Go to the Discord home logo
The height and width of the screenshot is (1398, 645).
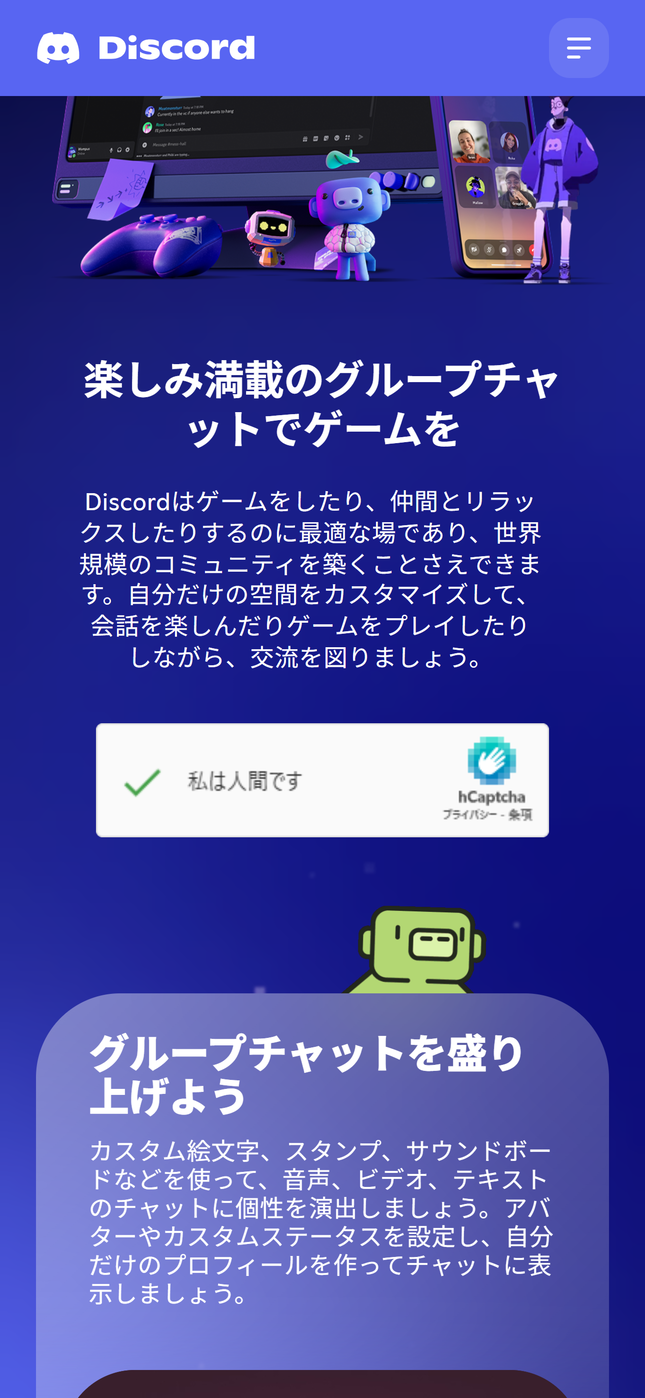tap(146, 48)
